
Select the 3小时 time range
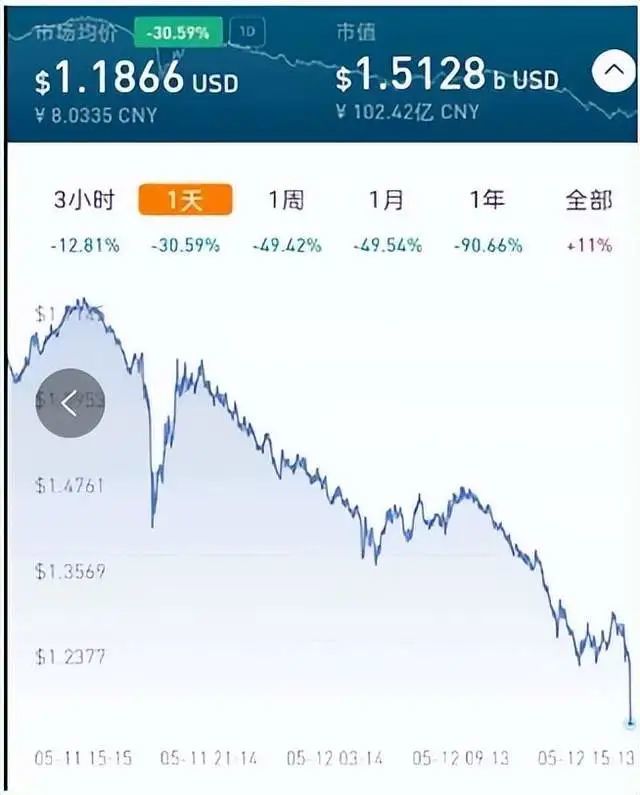[x=86, y=200]
